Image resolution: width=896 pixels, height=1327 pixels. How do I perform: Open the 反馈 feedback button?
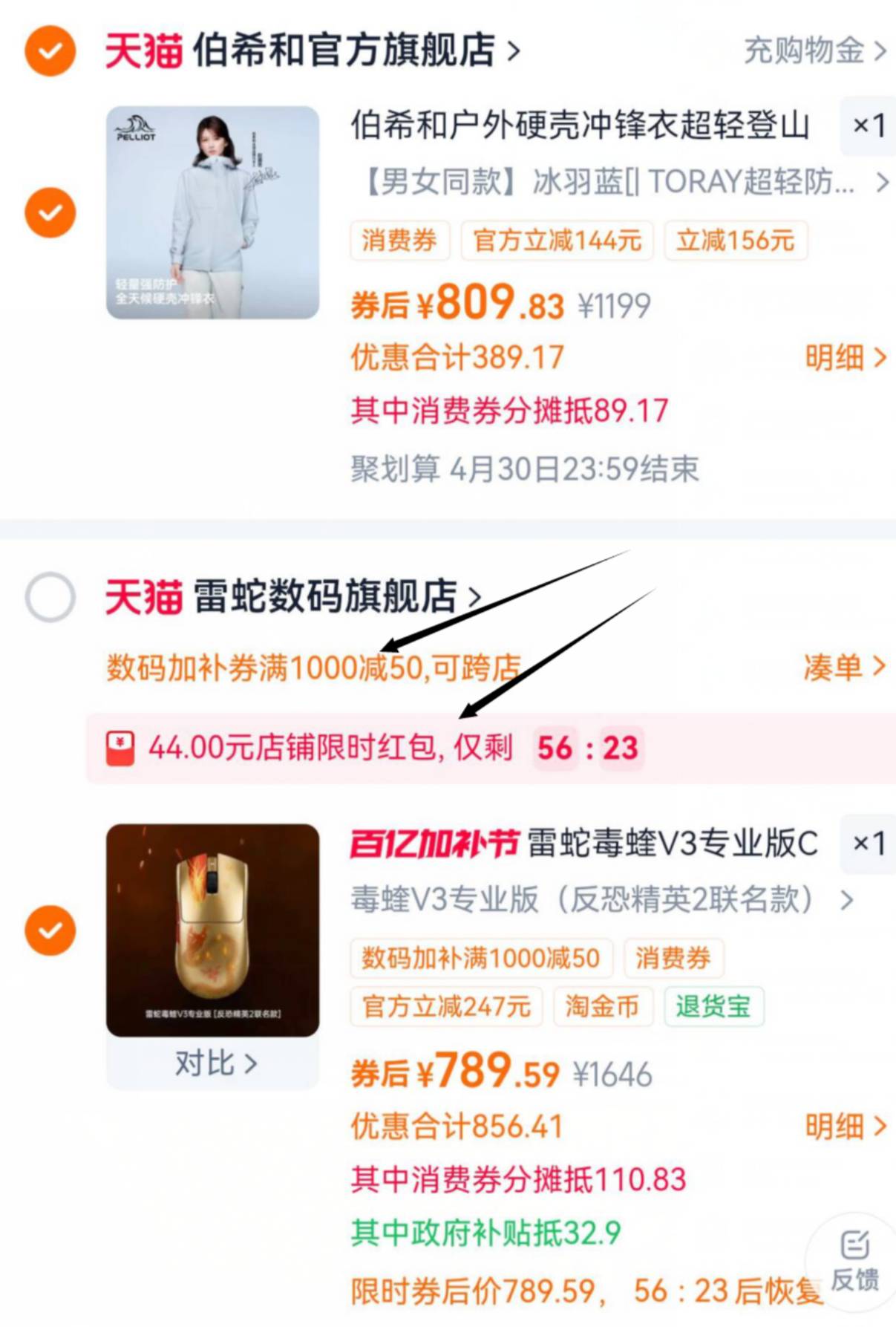854,1260
